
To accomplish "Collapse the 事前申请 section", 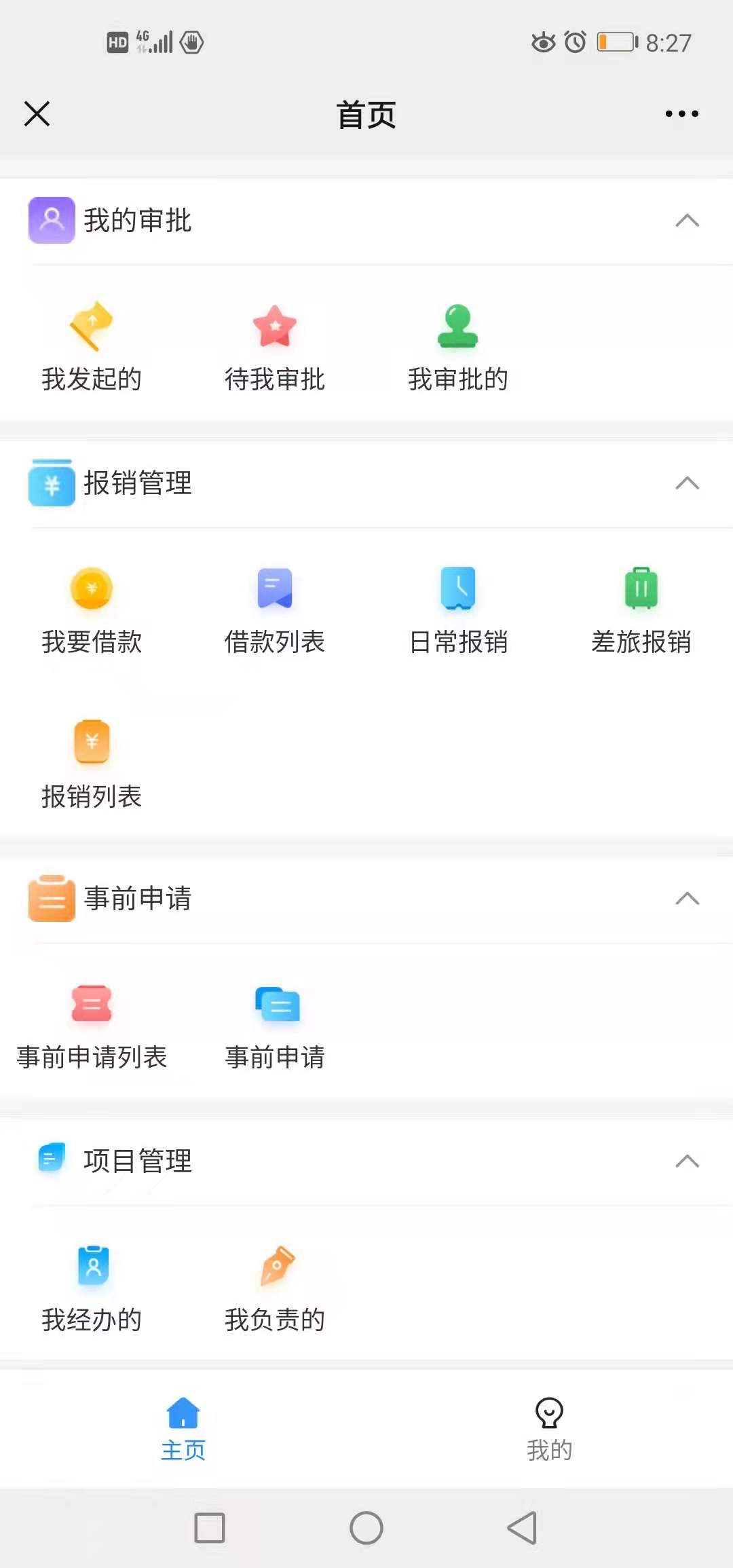I will point(687,898).
